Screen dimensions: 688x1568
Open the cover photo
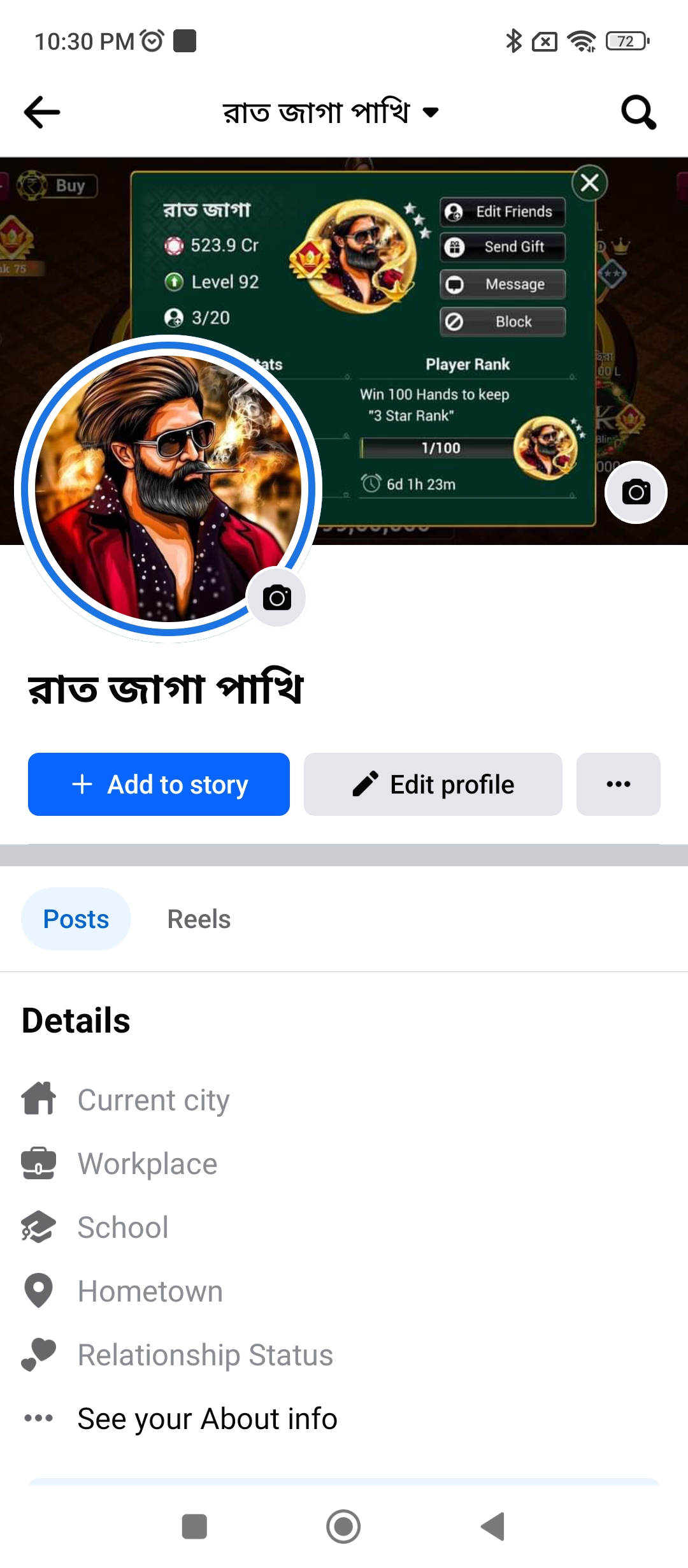(x=446, y=255)
